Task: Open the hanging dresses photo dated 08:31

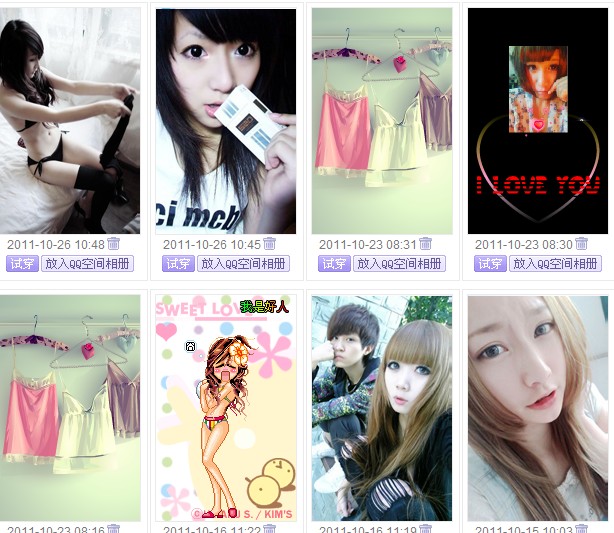Action: point(381,121)
